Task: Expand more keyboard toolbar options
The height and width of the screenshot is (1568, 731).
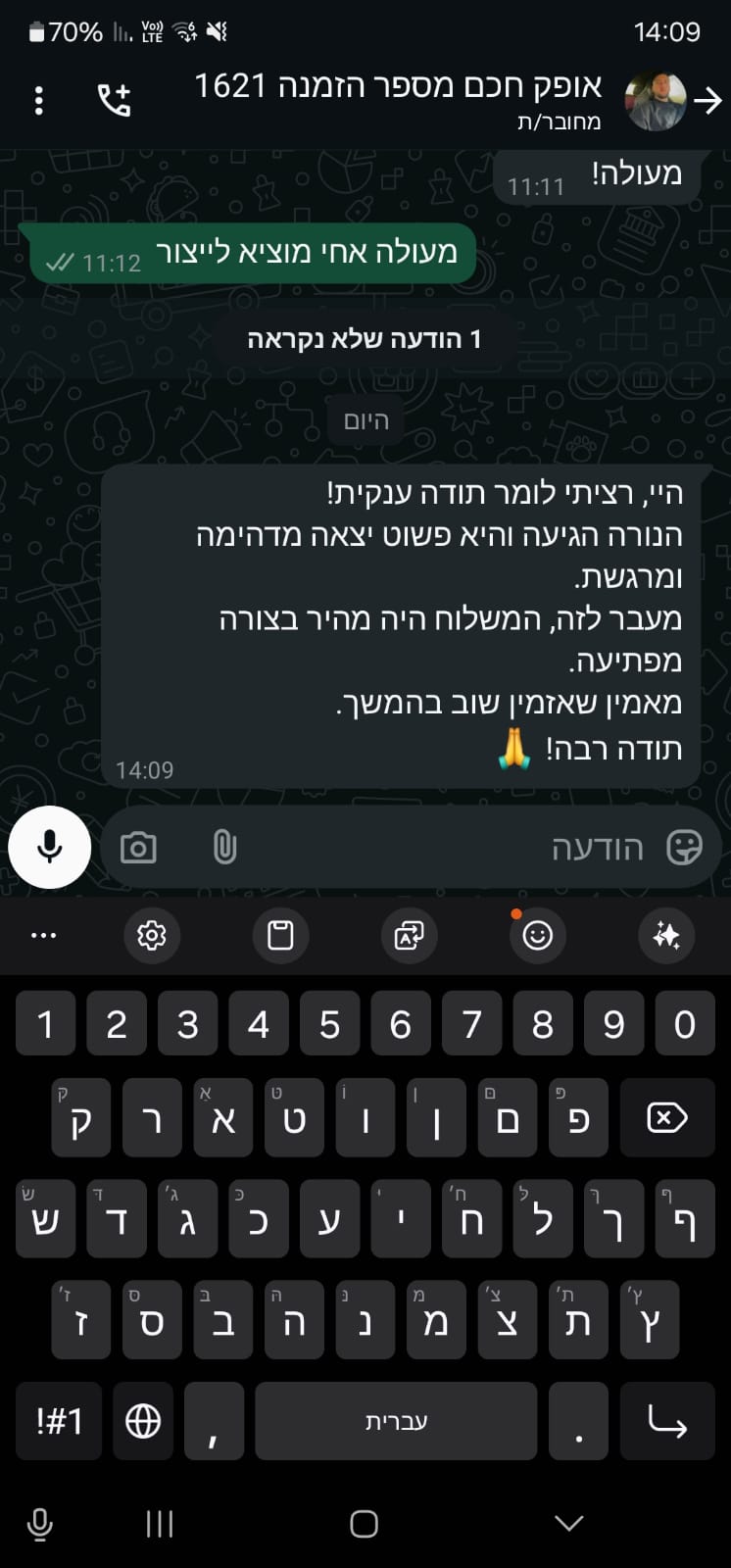Action: (x=44, y=936)
